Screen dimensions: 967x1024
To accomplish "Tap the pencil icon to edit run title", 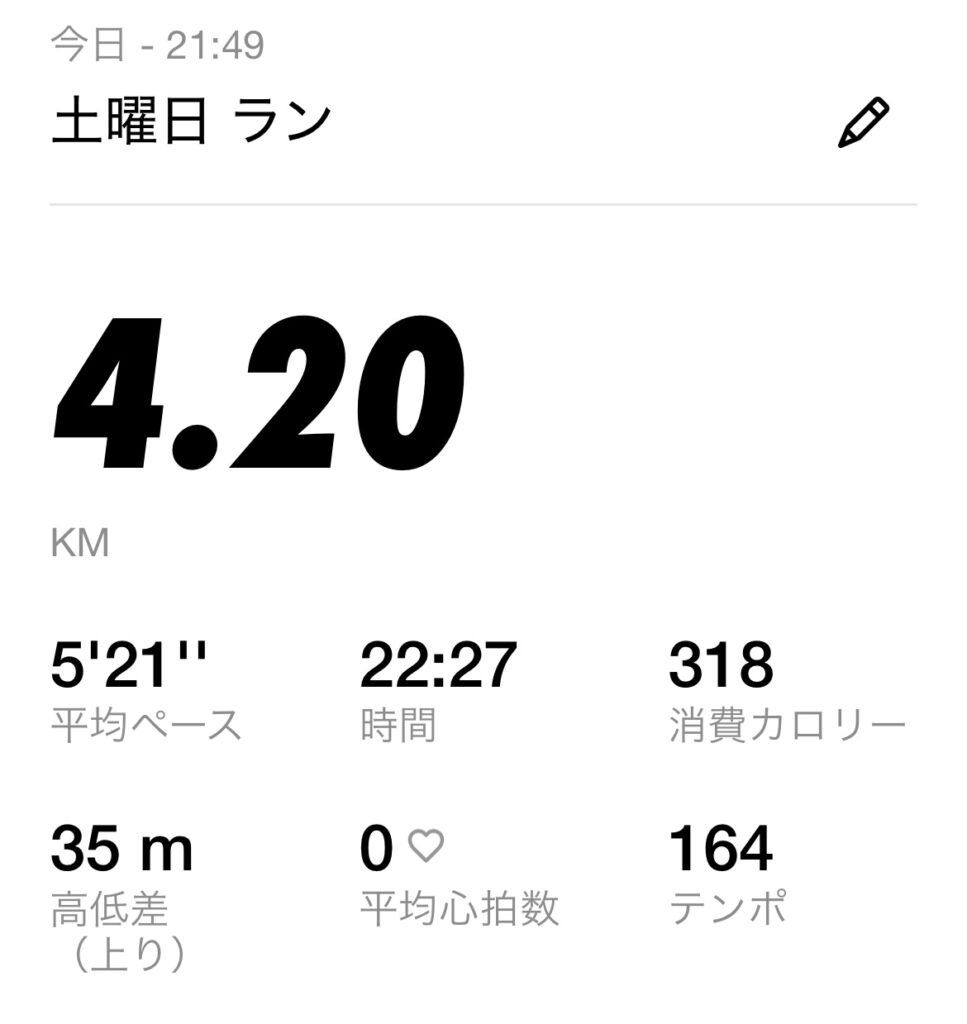I will (862, 123).
